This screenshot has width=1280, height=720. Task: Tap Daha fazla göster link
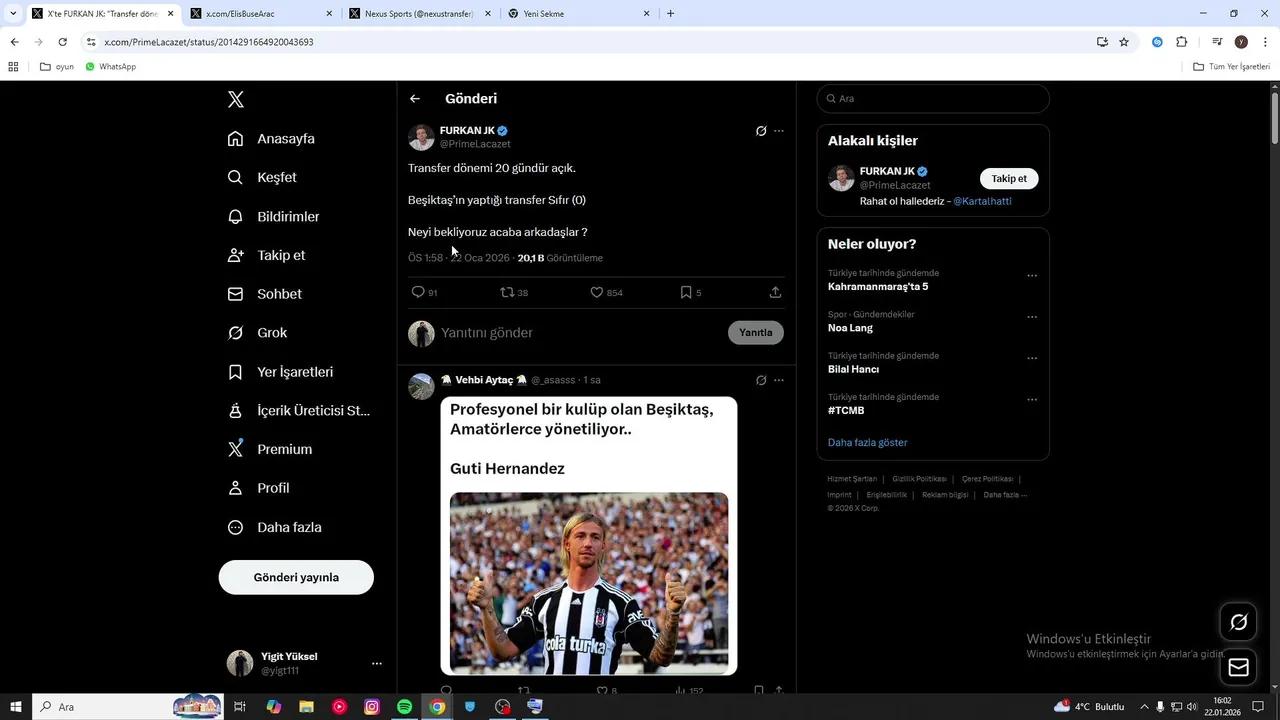coord(867,442)
